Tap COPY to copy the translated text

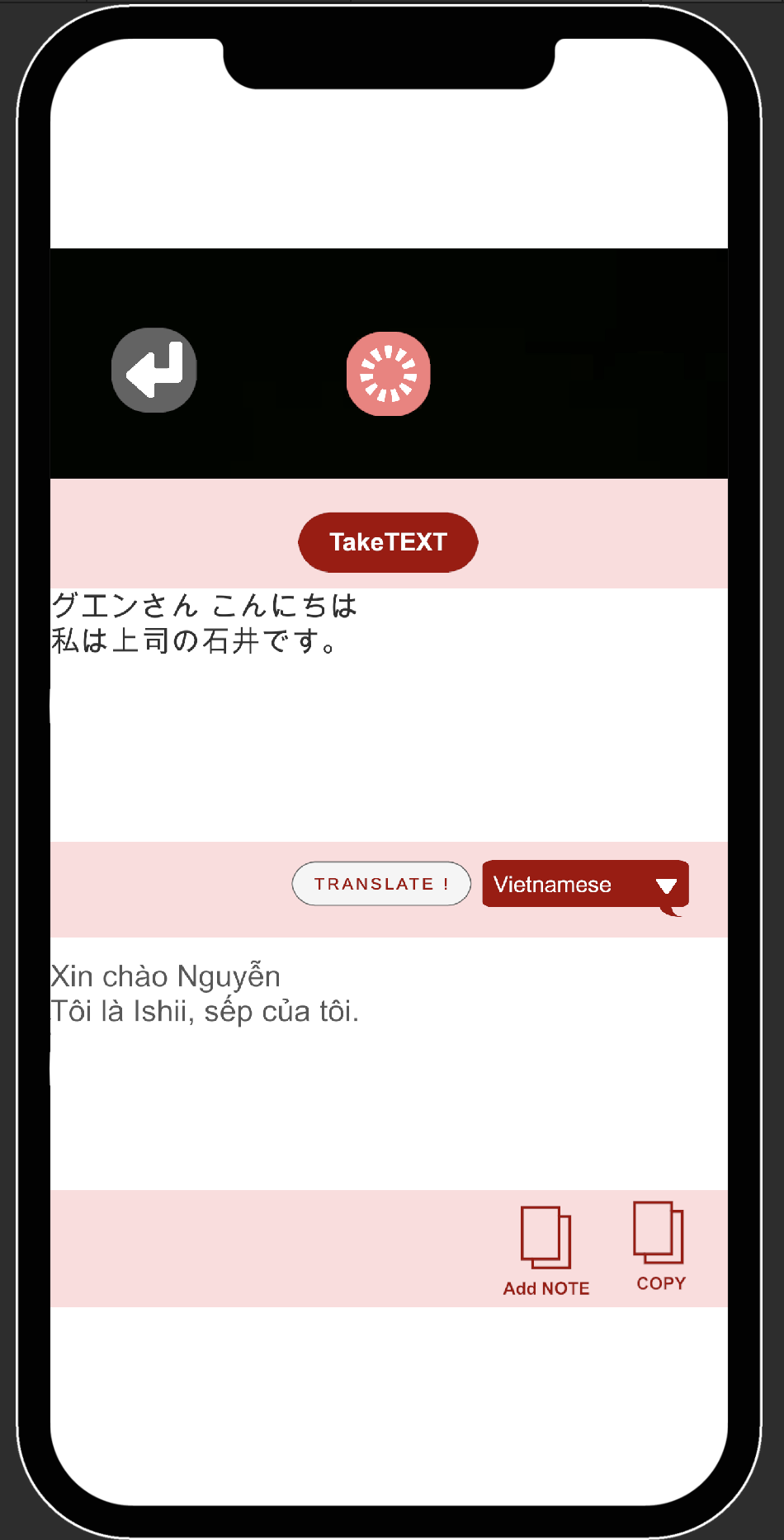(x=659, y=1246)
